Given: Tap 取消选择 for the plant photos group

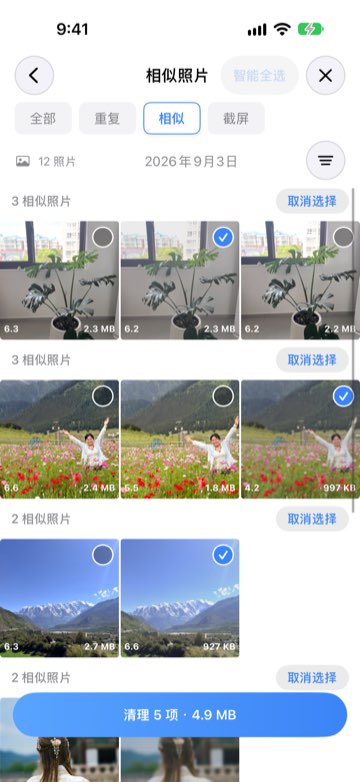Looking at the screenshot, I should coord(312,201).
